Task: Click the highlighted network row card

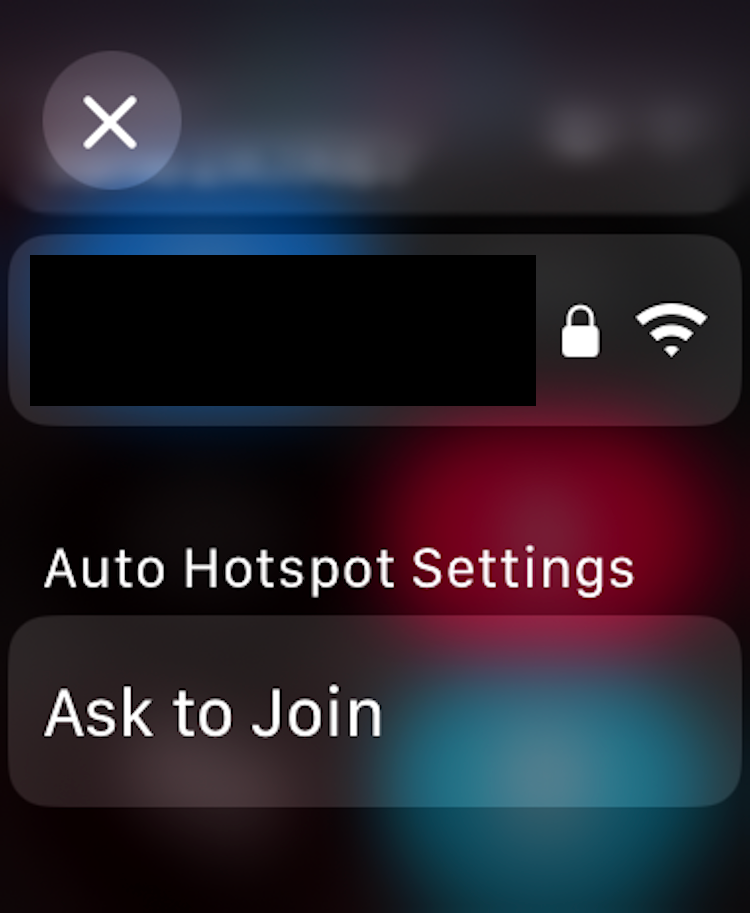Action: pos(375,330)
